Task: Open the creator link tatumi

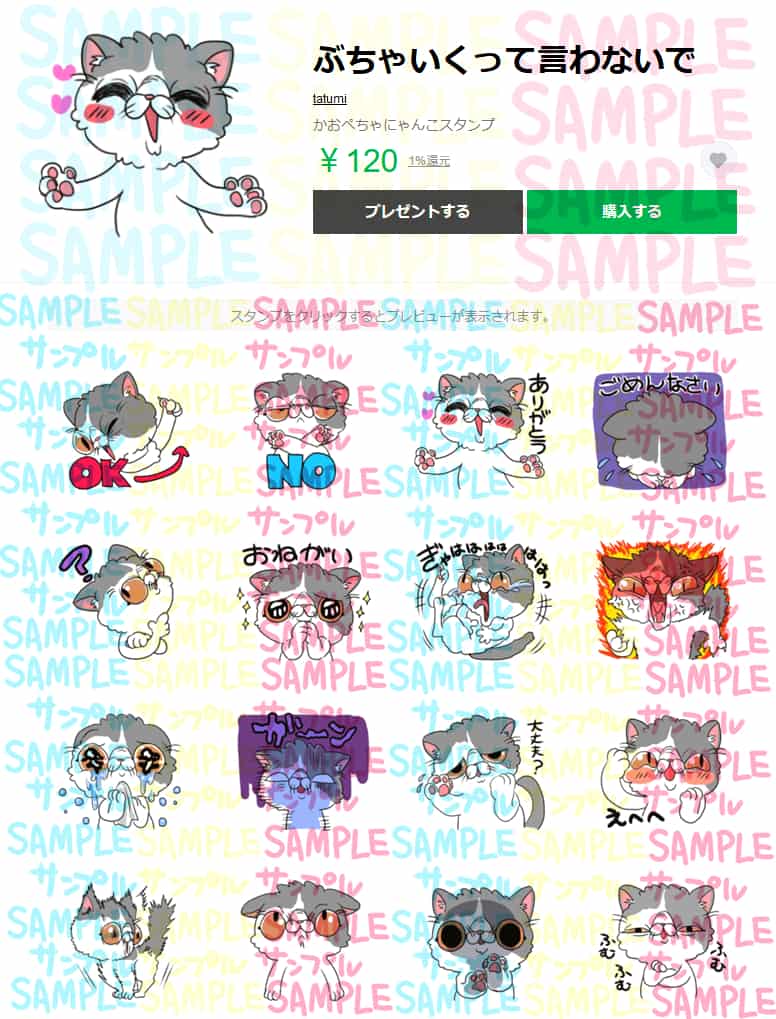Action: [328, 99]
